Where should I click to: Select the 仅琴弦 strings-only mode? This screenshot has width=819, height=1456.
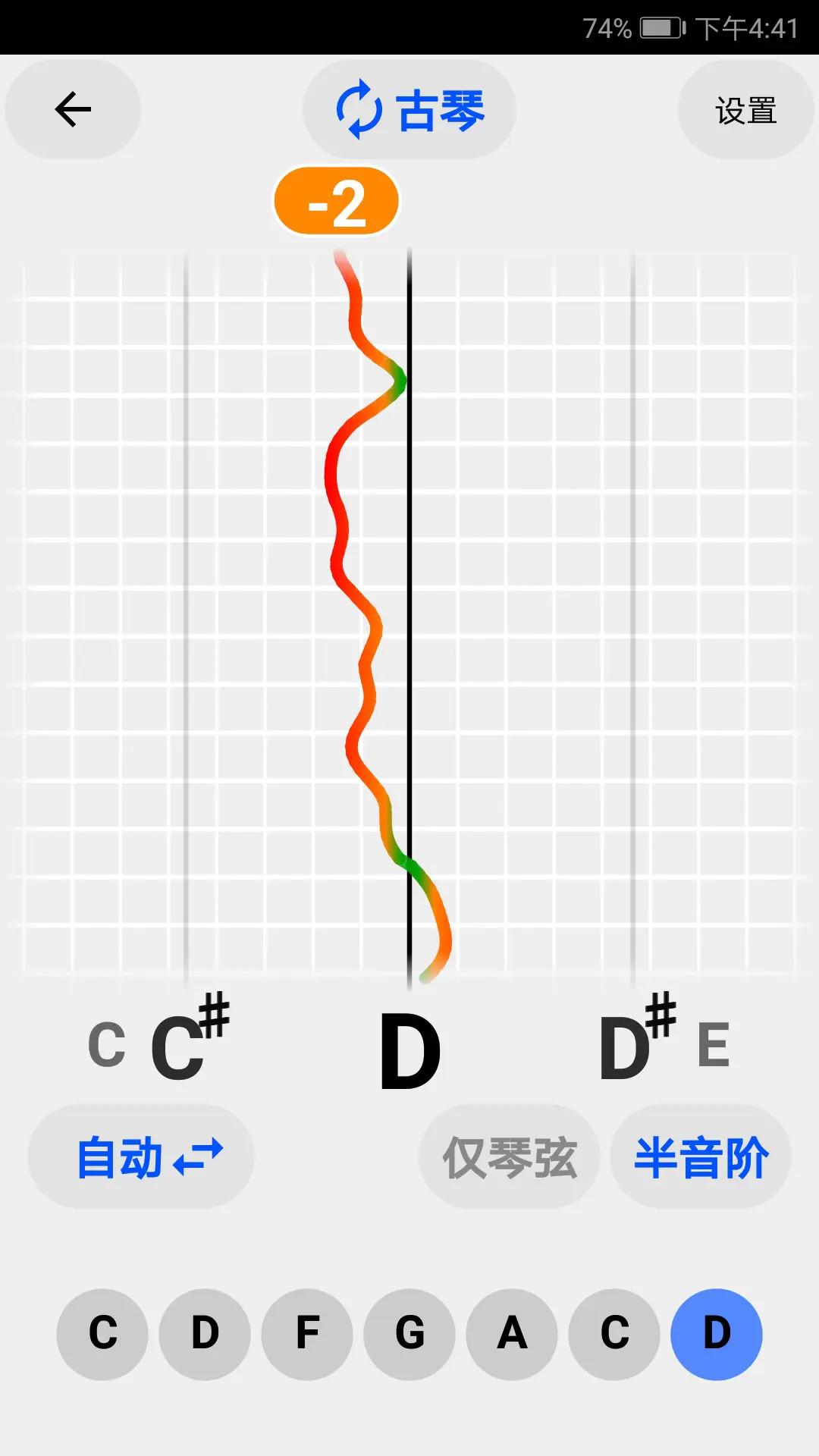[510, 1156]
